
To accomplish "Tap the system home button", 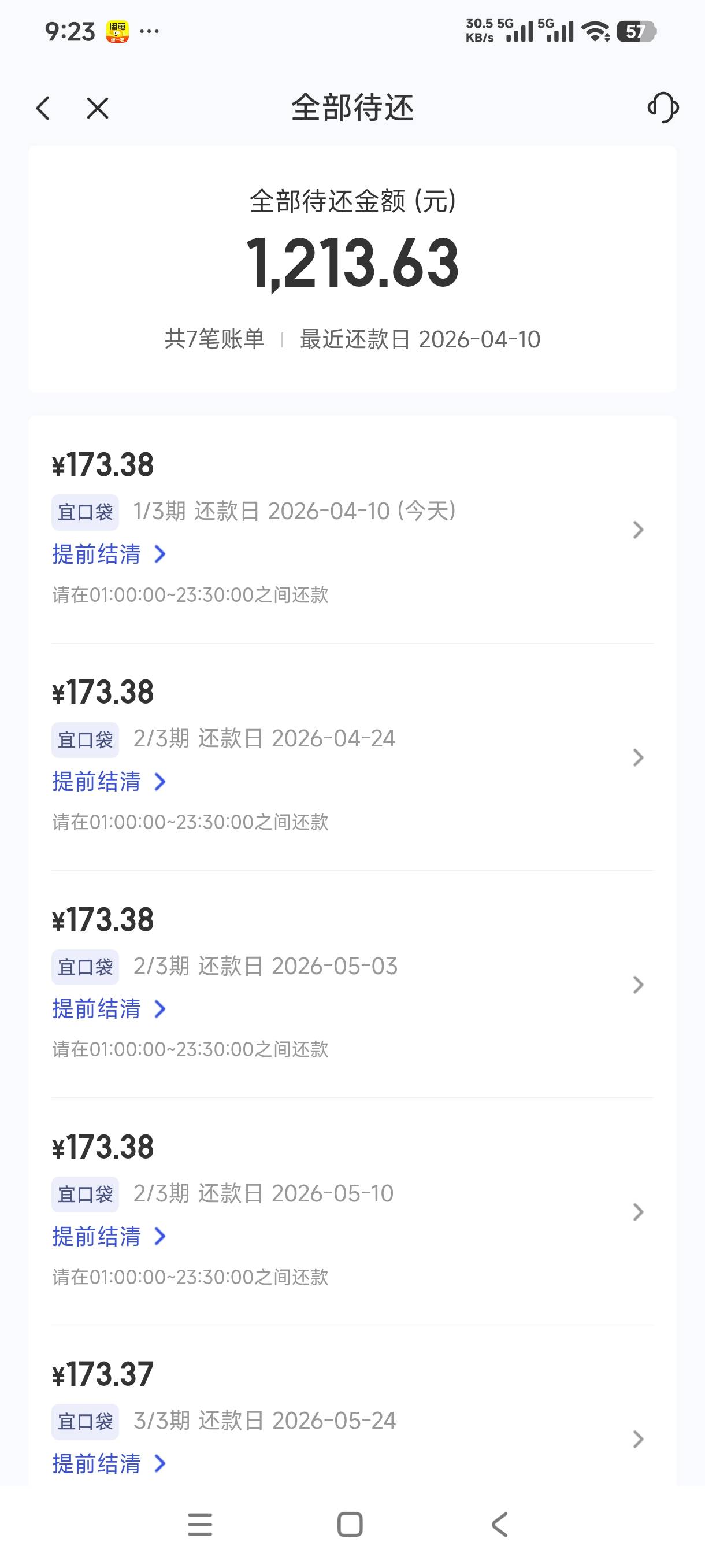I will 350,1524.
